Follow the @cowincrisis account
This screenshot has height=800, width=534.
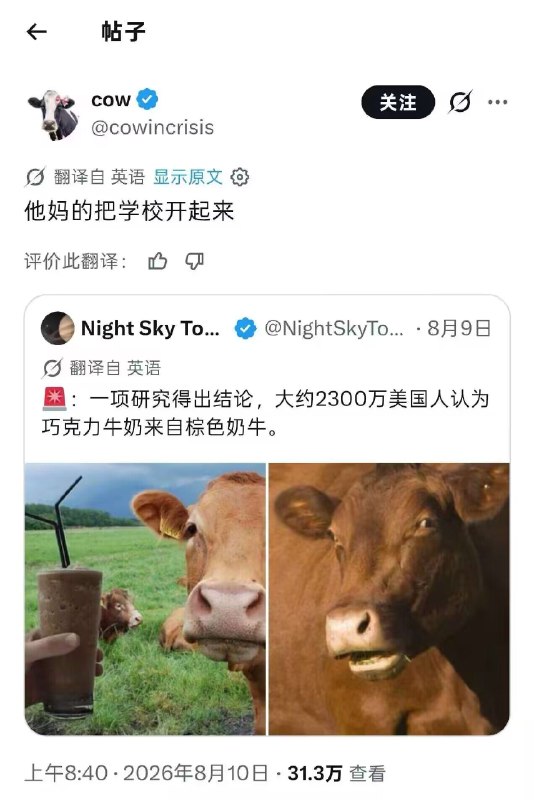tap(398, 102)
